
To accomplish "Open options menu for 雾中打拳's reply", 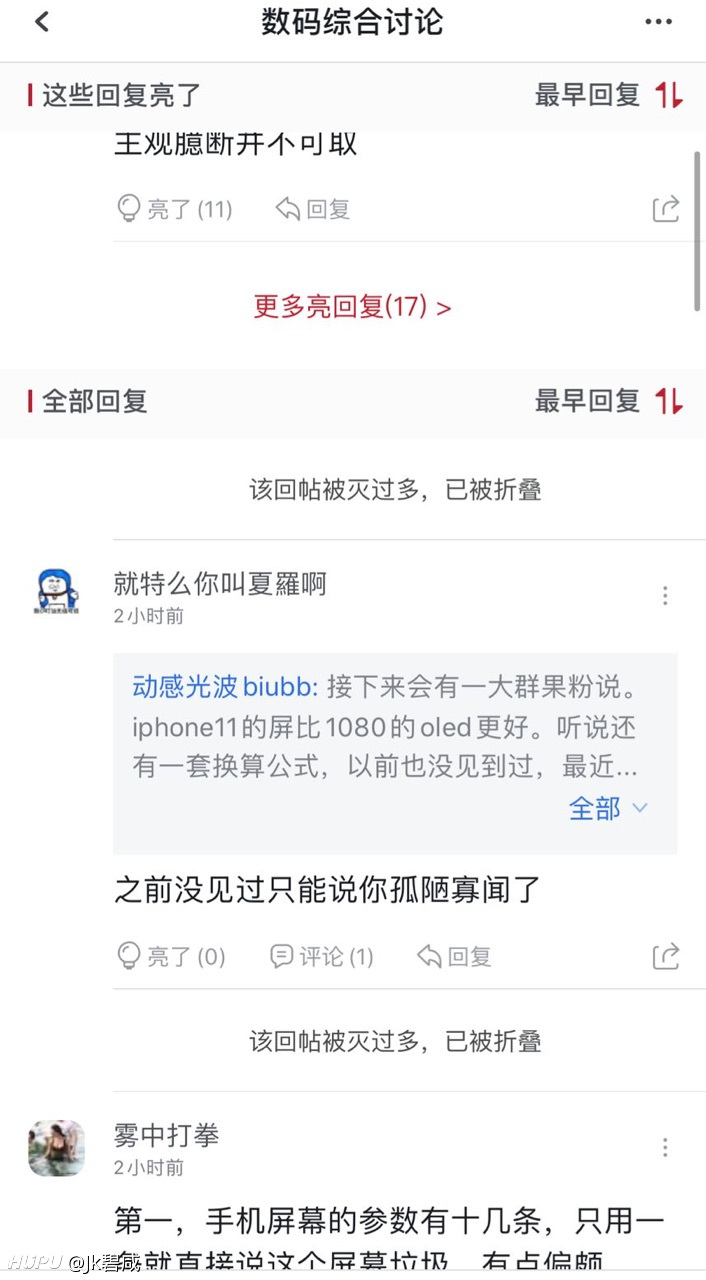I will (665, 1148).
